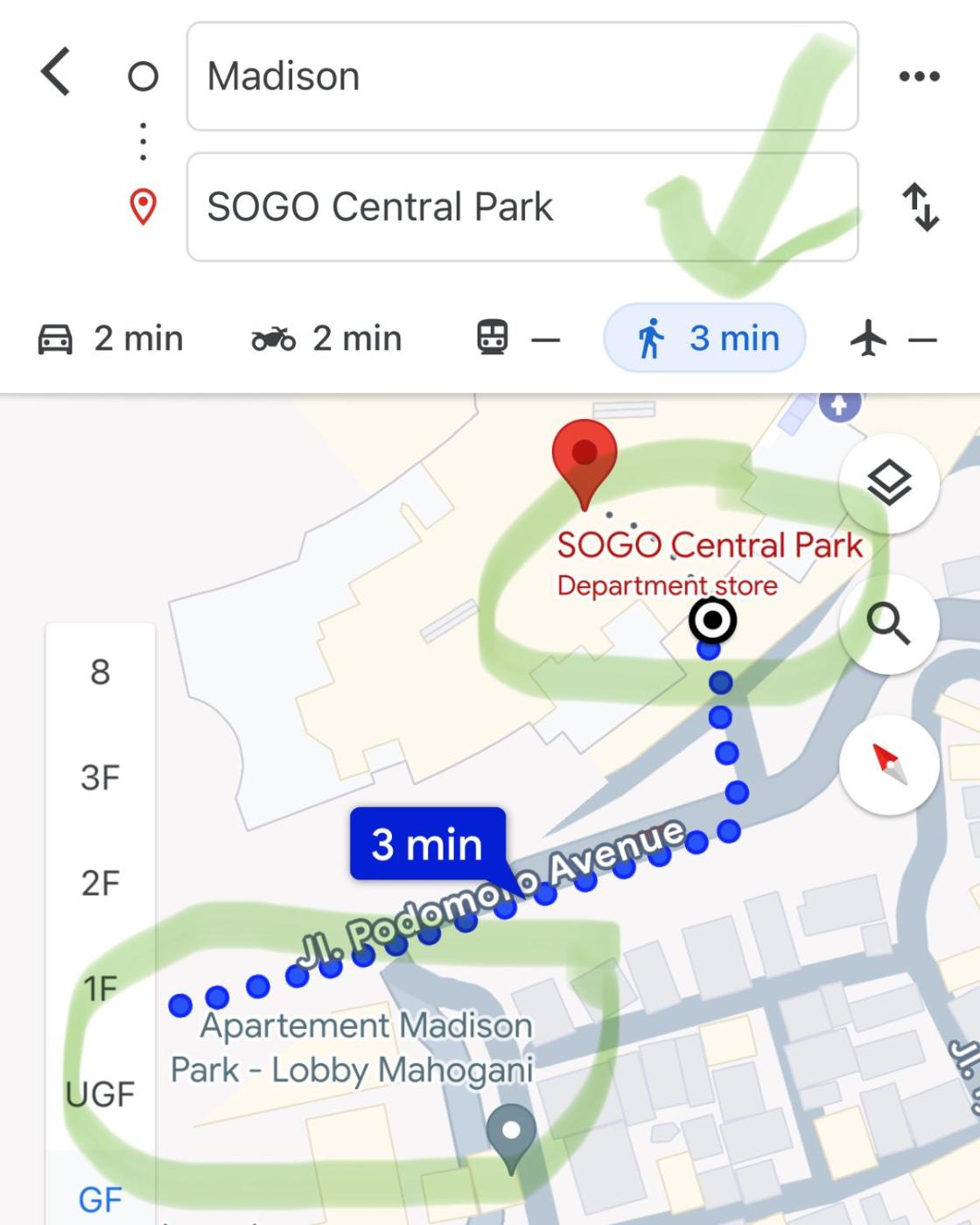Select floor GF in the level picker
The height and width of the screenshot is (1225, 980).
[x=100, y=1199]
